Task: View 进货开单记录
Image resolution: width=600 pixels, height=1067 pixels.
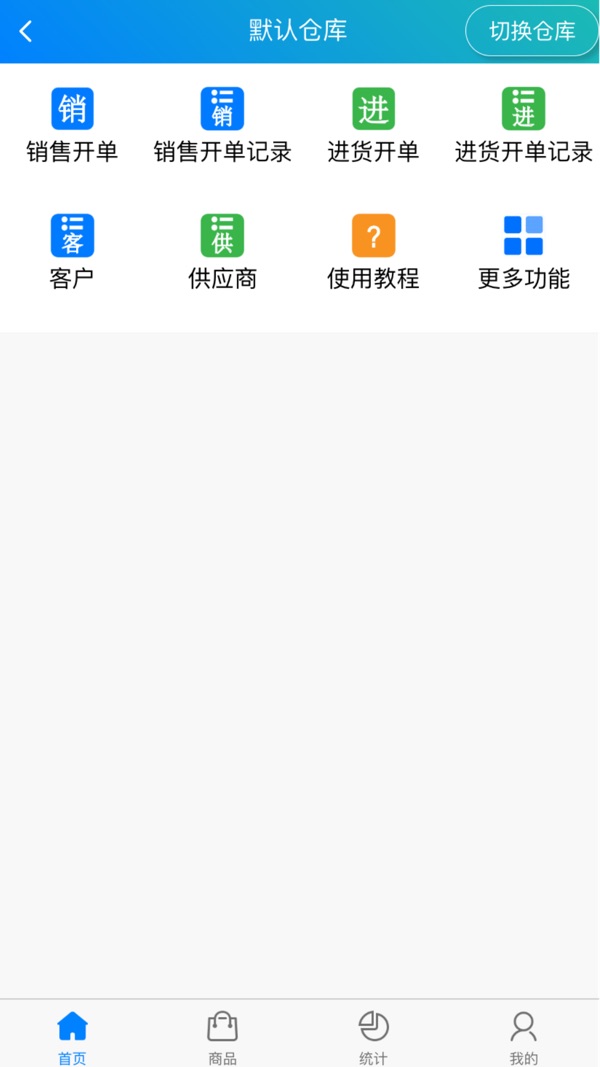Action: click(523, 126)
